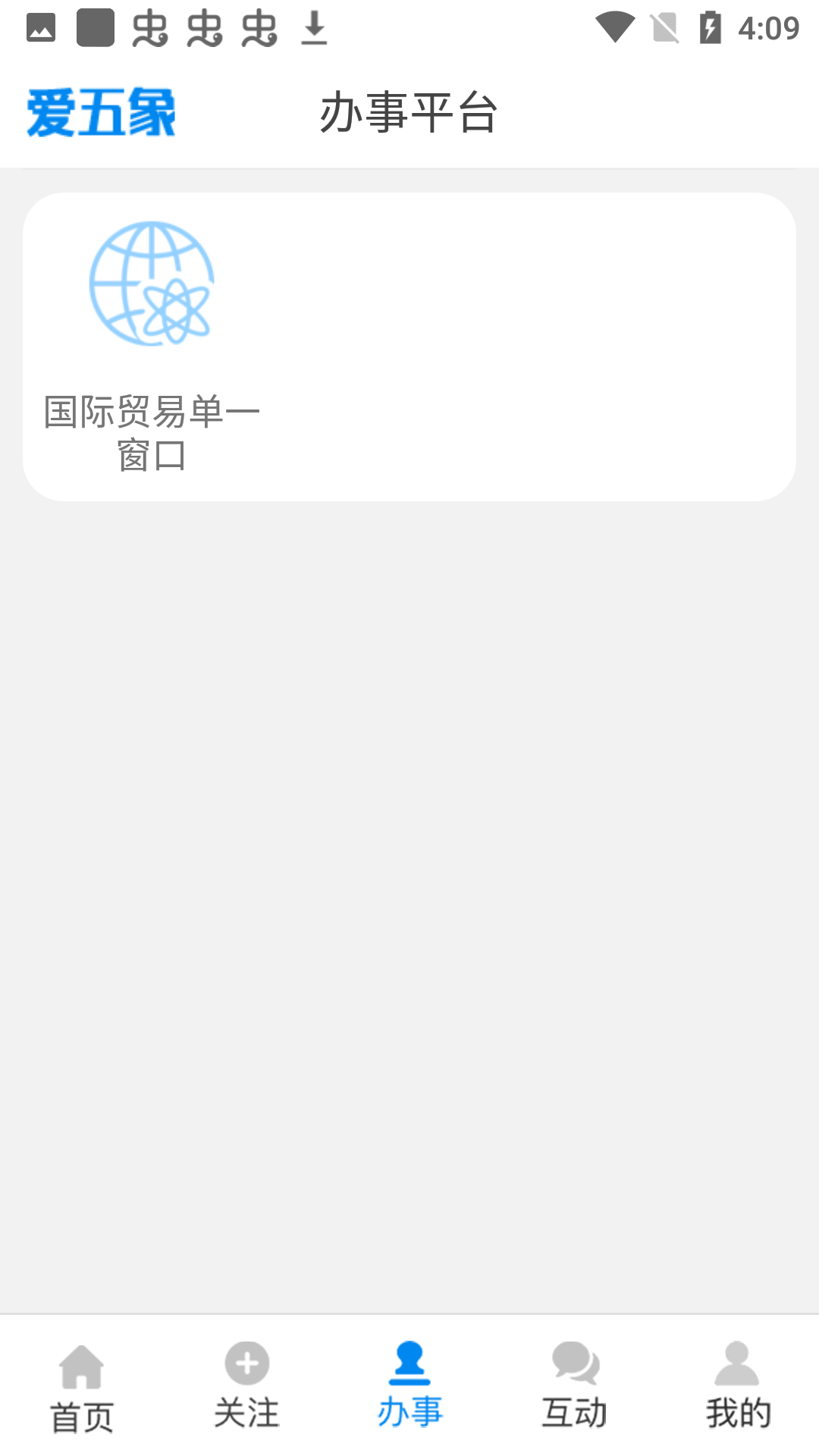The height and width of the screenshot is (1456, 819).
Task: Tap the 关注 plus circle icon
Action: click(x=246, y=1365)
